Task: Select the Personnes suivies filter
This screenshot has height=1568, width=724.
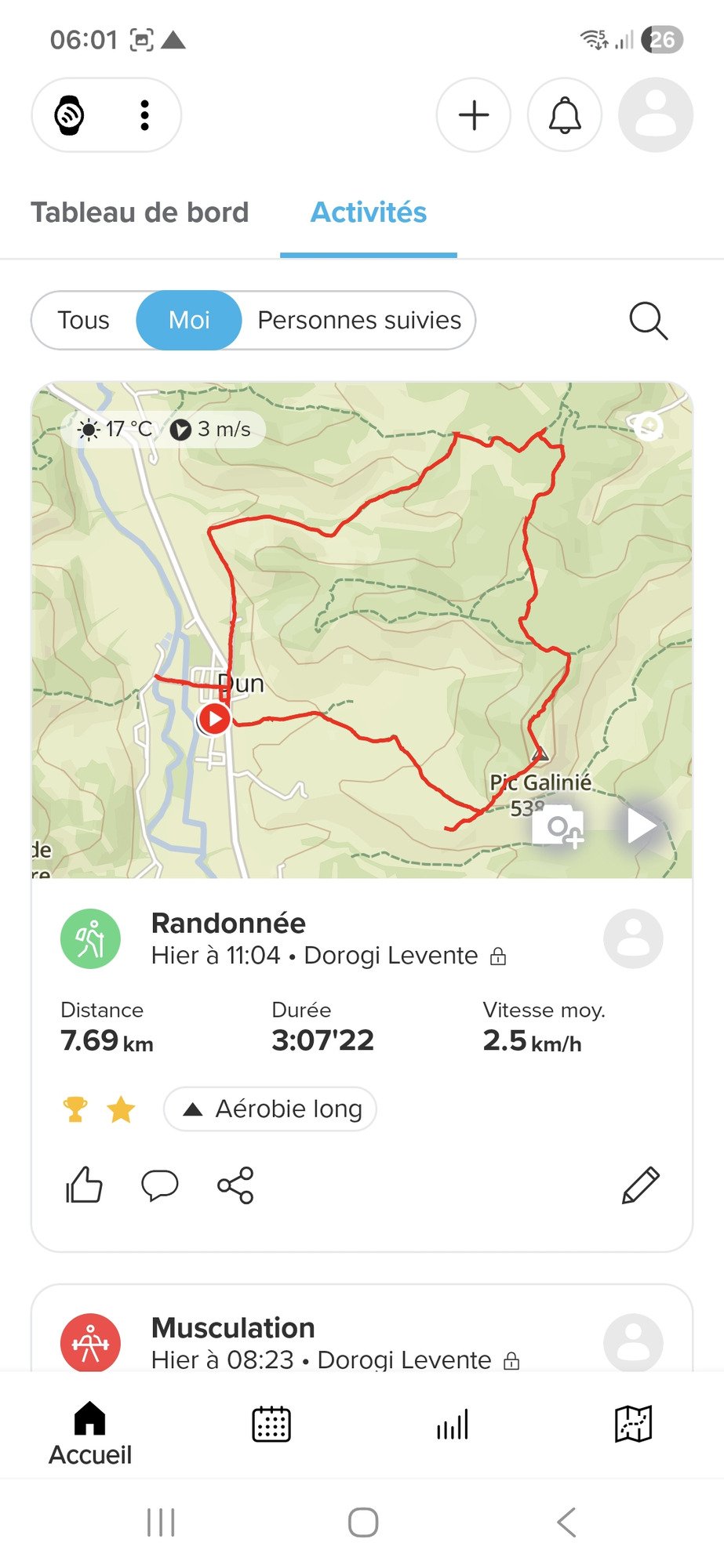Action: coord(359,320)
